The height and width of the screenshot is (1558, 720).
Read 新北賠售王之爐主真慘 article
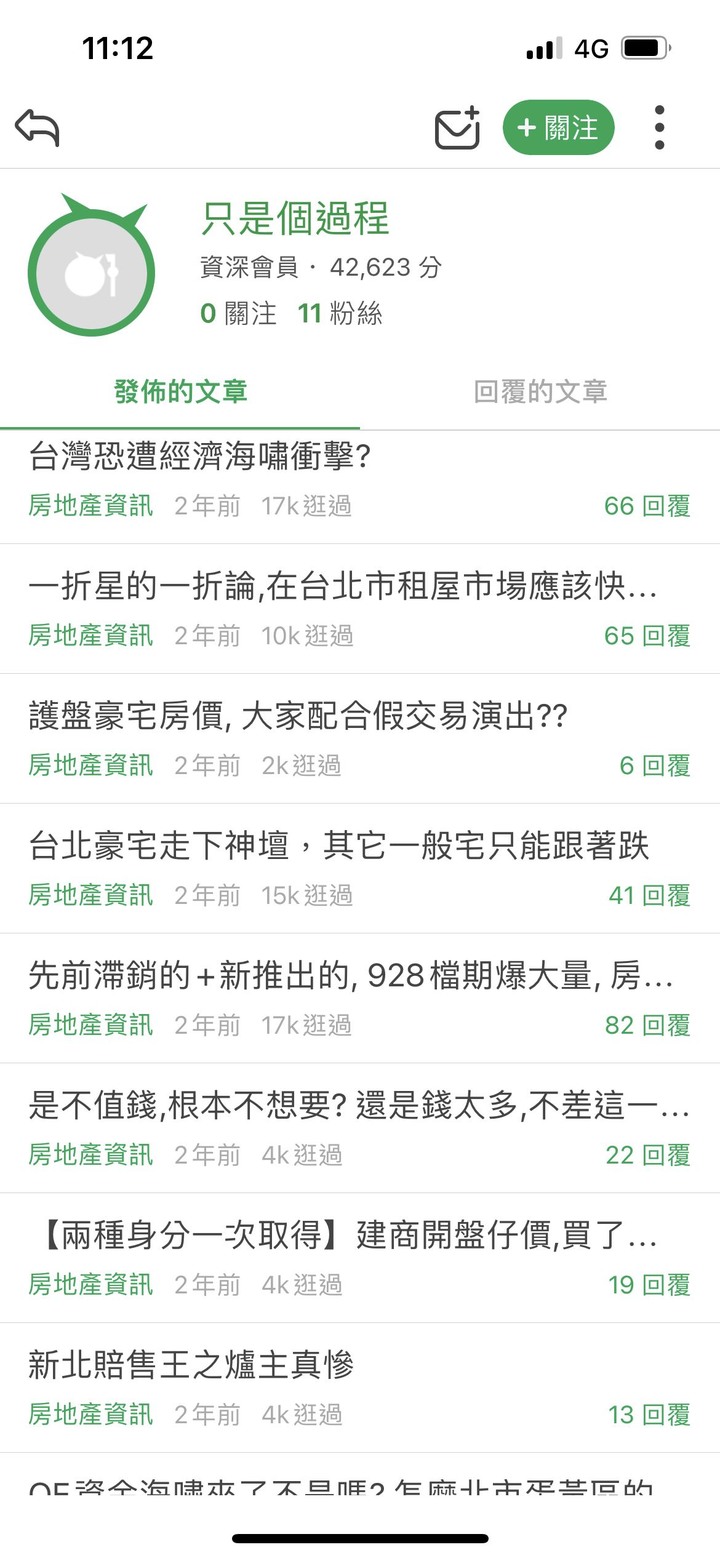[x=360, y=1388]
